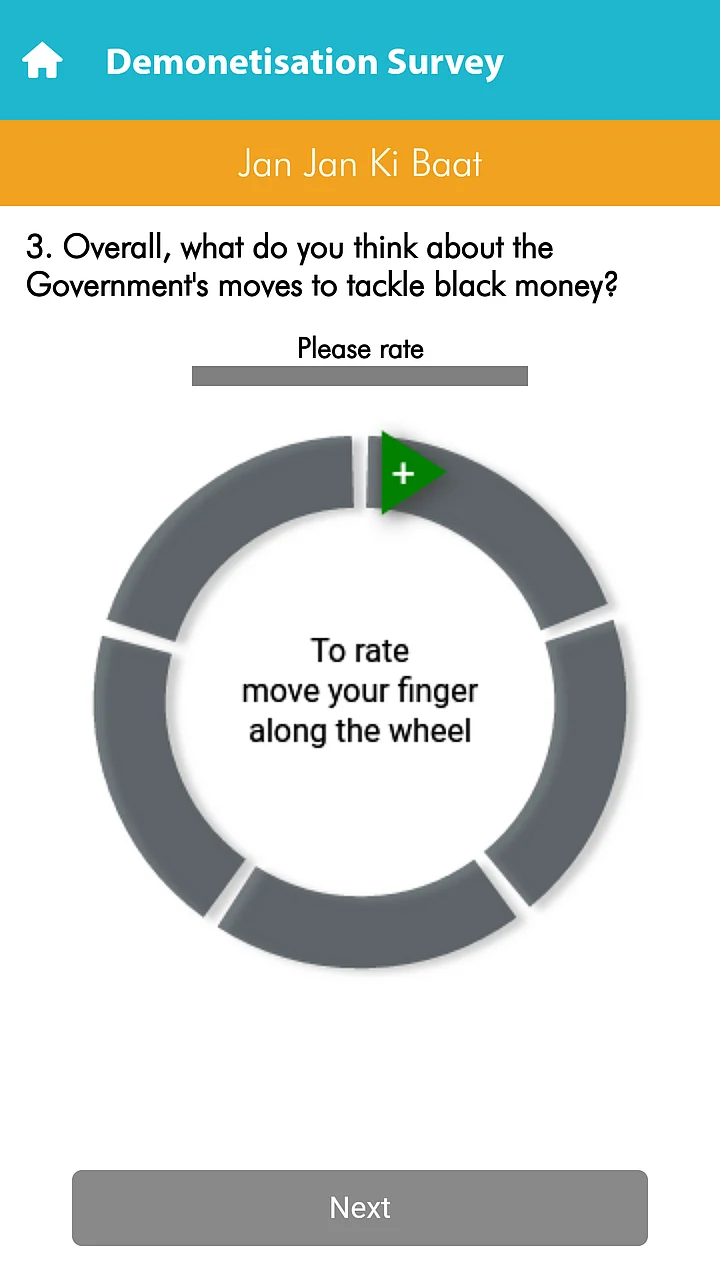This screenshot has width=720, height=1280.
Task: Tap the green plus marker on wheel
Action: click(405, 473)
